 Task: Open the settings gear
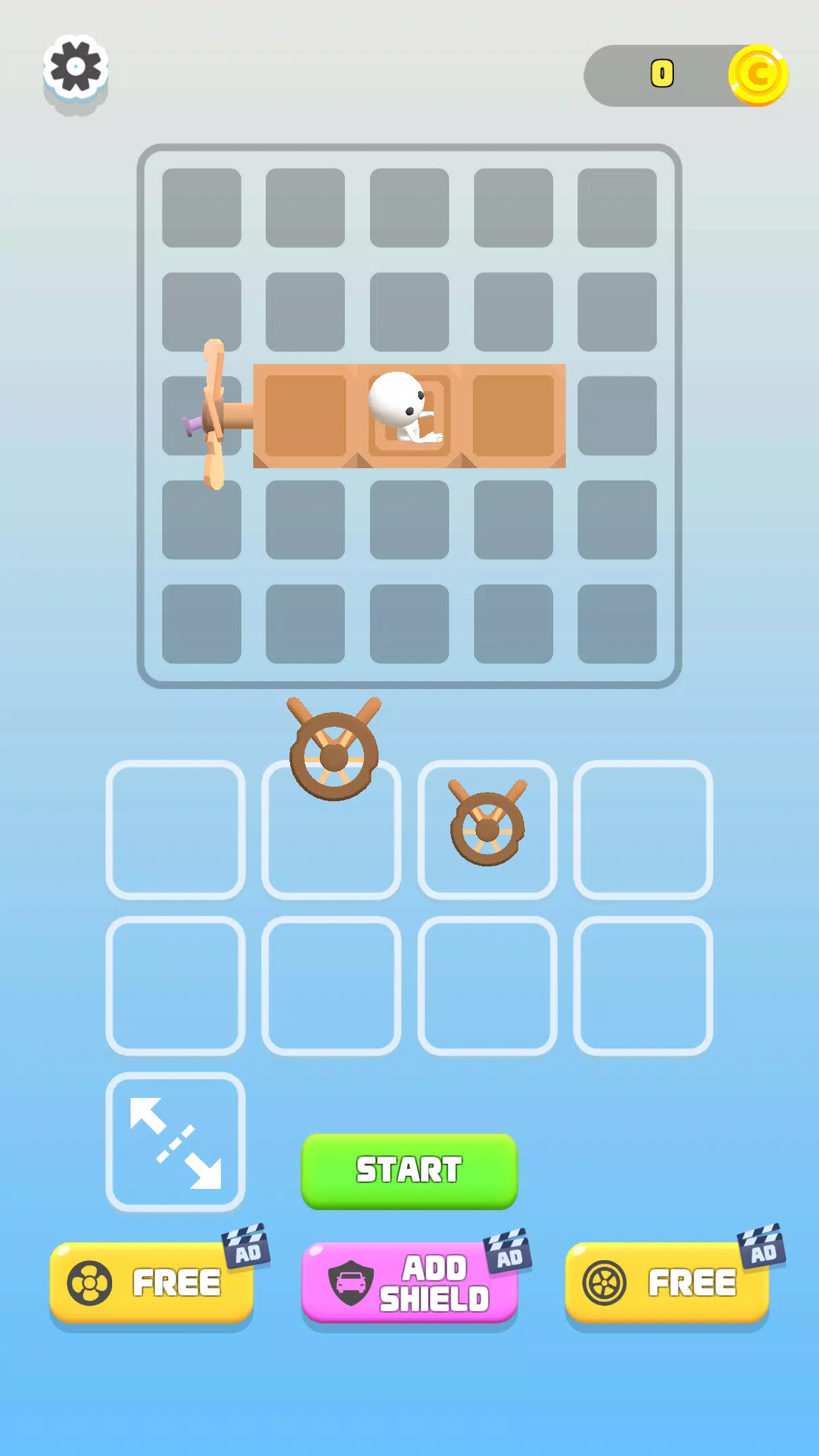[76, 68]
